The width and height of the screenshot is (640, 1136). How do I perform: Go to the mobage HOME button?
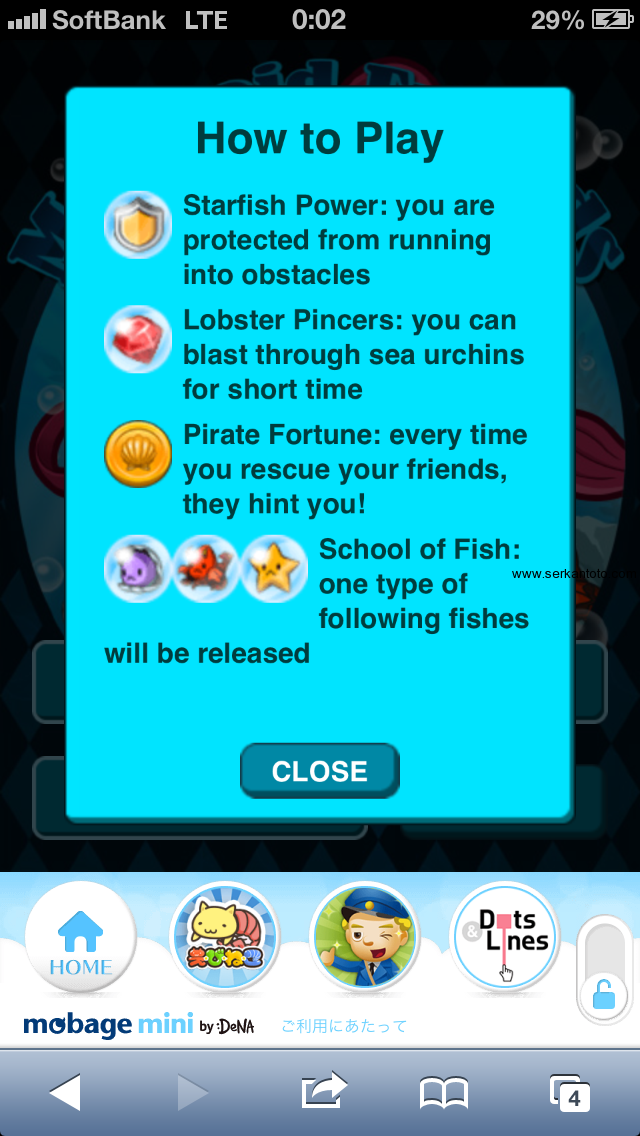[80, 937]
